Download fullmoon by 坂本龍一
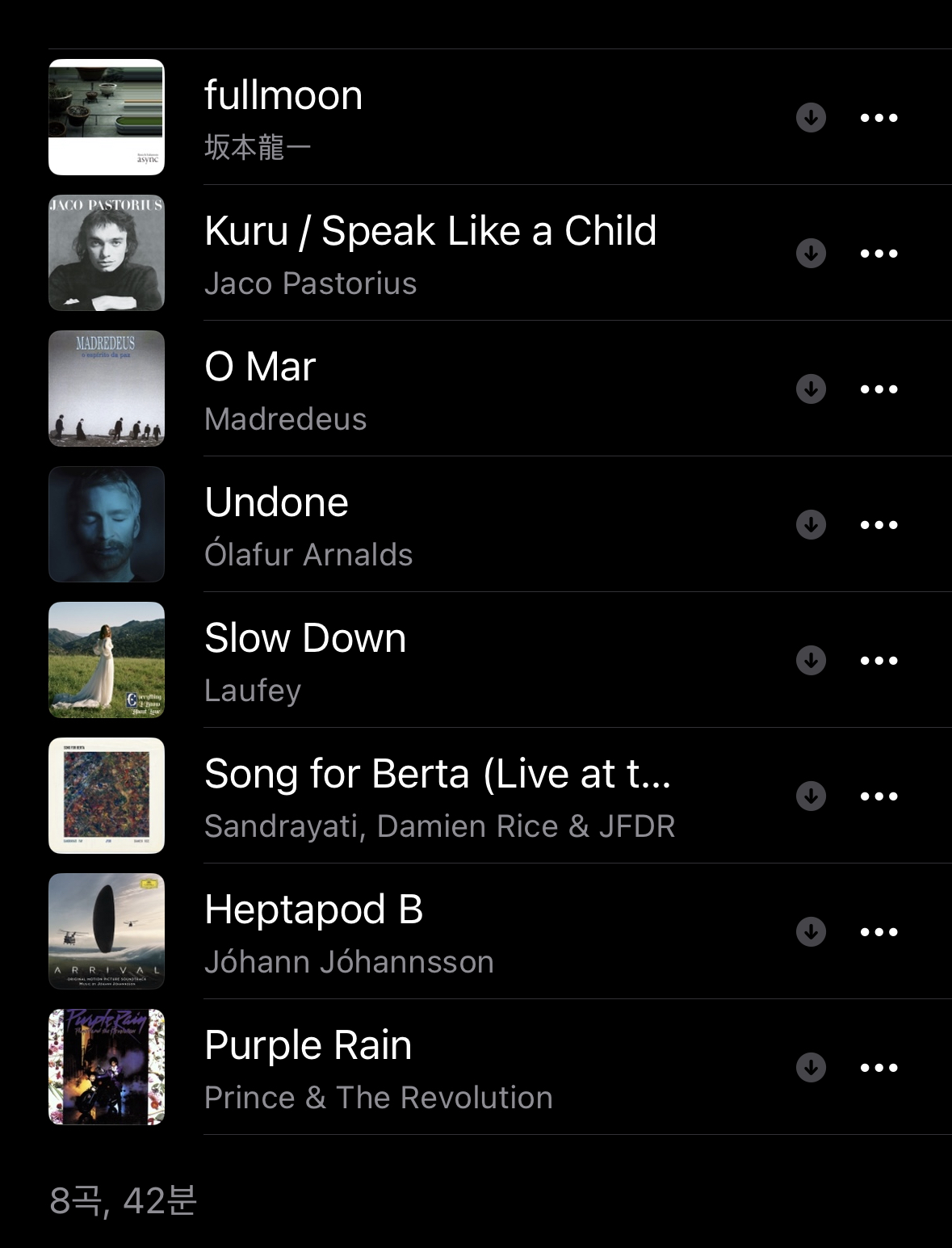The height and width of the screenshot is (1248, 952). coord(811,118)
